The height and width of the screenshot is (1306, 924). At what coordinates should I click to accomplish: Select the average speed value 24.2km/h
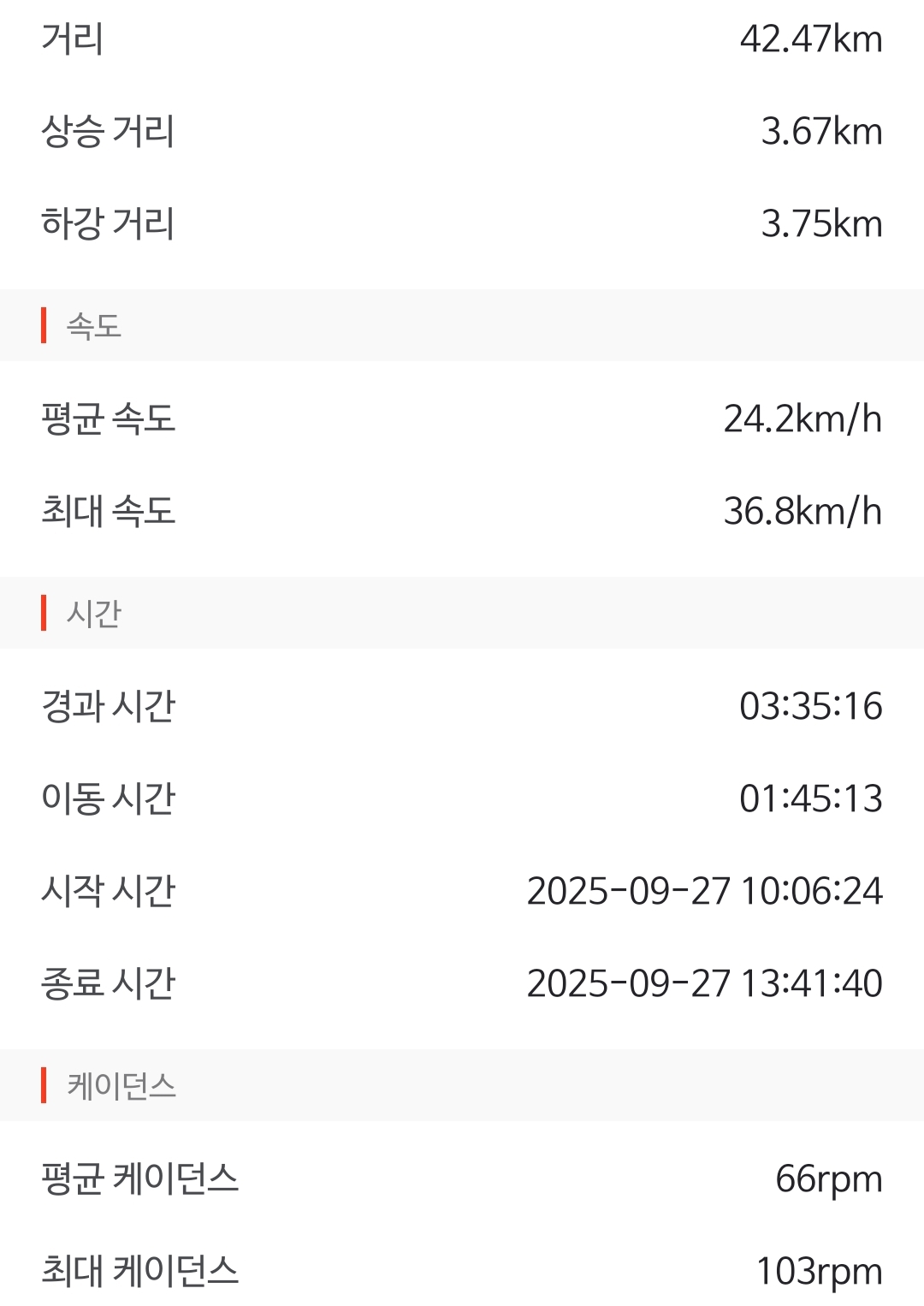click(x=799, y=419)
